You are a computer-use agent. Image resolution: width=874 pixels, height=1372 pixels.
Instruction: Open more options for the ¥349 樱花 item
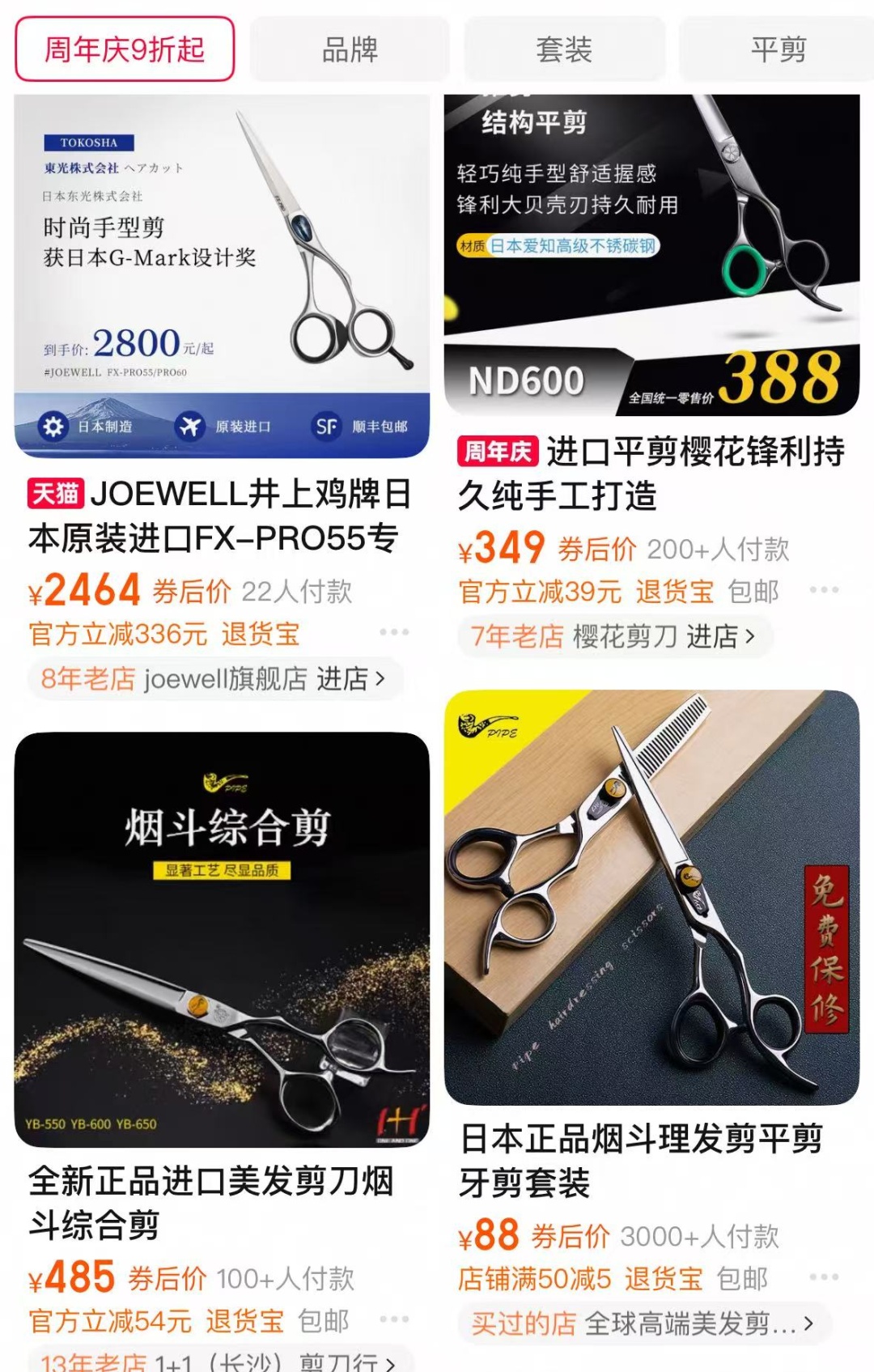tap(824, 590)
